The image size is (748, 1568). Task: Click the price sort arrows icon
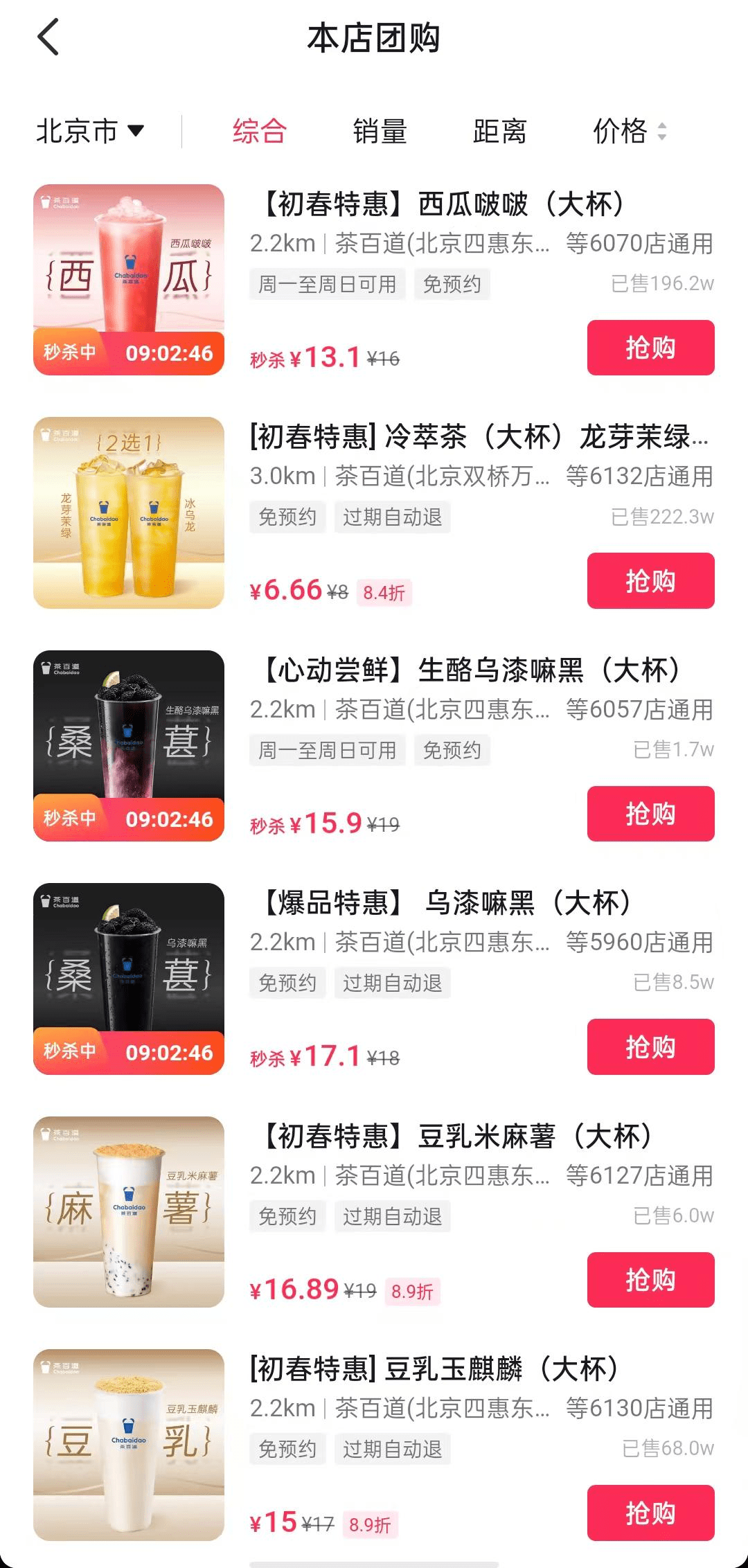pyautogui.click(x=663, y=132)
